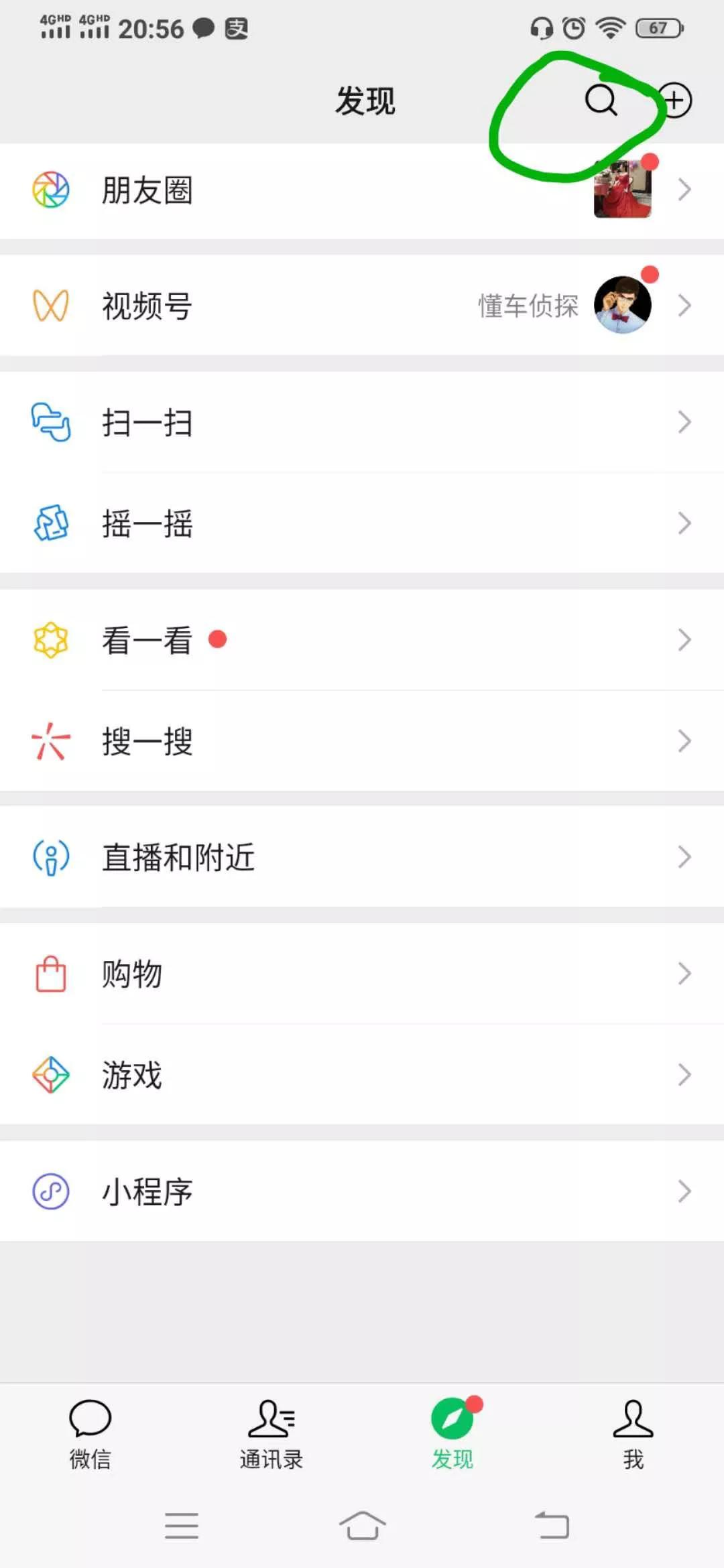Image resolution: width=724 pixels, height=1568 pixels.
Task: Go to the system home screen
Action: [362, 1526]
